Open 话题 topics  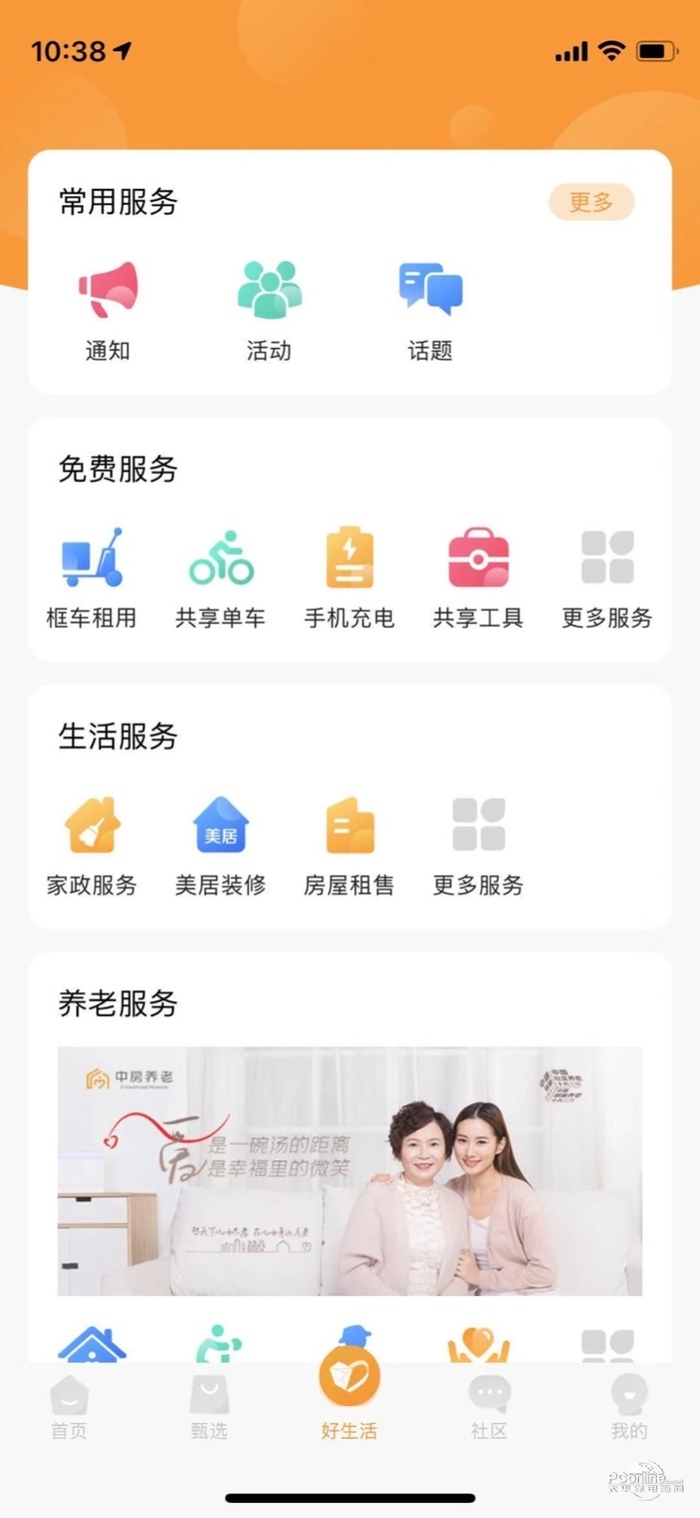tap(430, 309)
